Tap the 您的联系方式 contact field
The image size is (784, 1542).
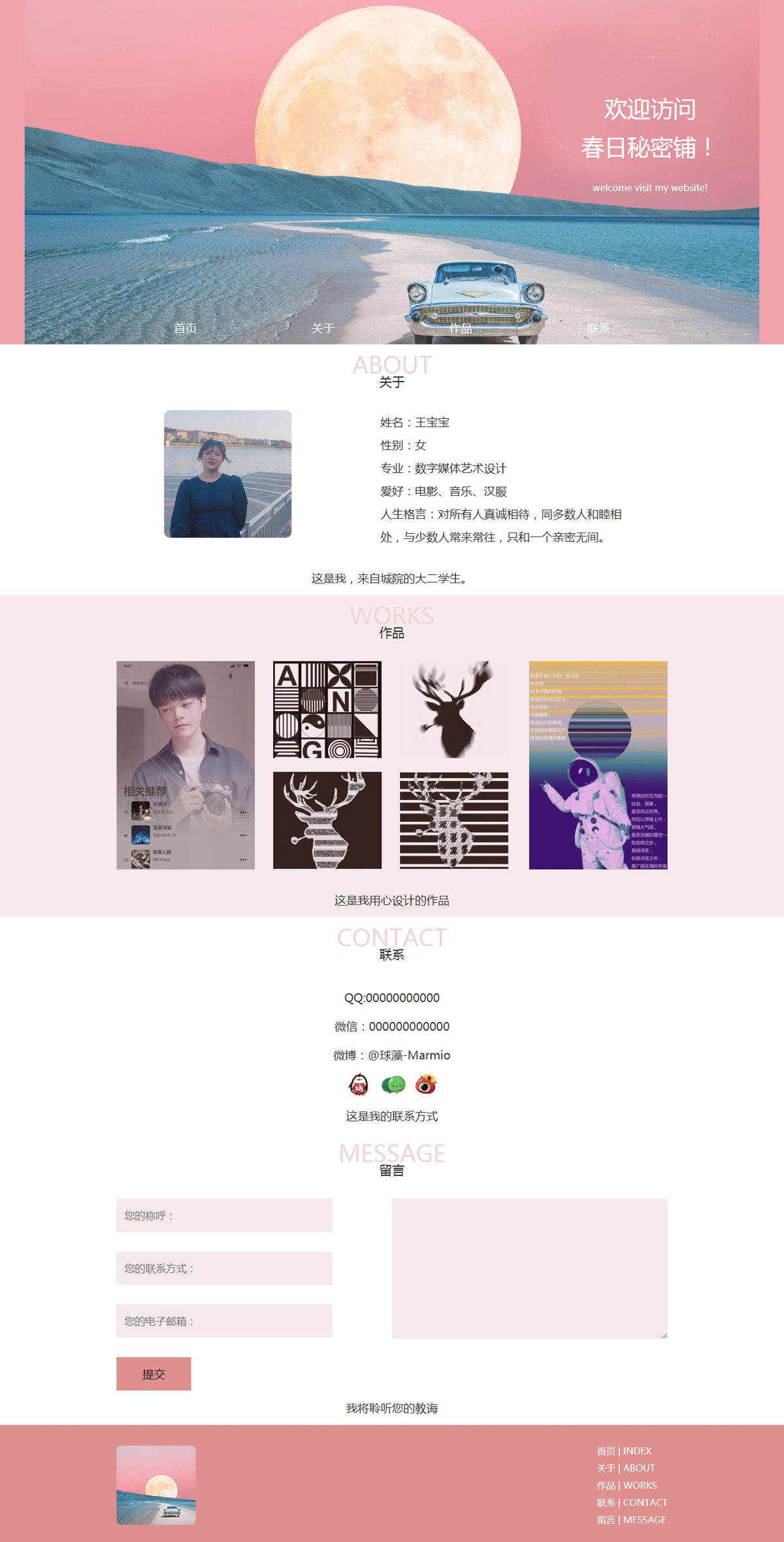click(x=224, y=1268)
